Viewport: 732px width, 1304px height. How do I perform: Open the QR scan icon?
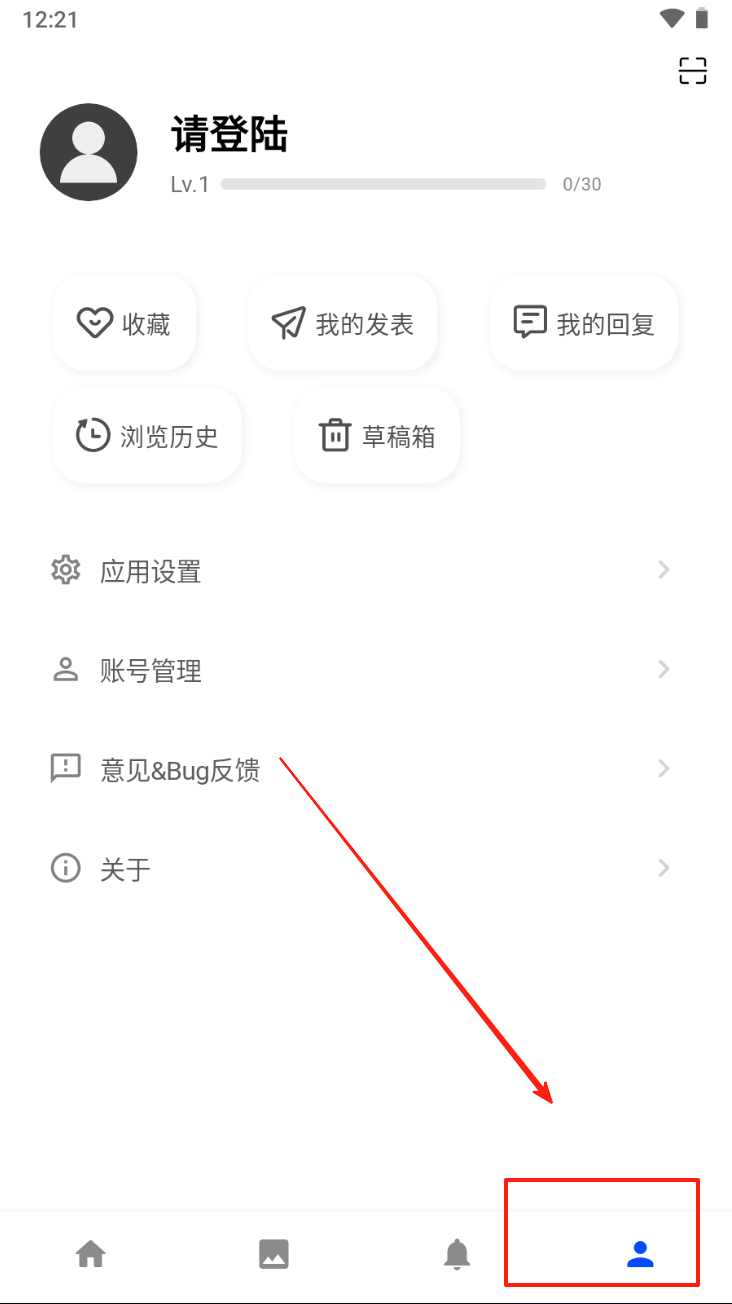coord(692,71)
